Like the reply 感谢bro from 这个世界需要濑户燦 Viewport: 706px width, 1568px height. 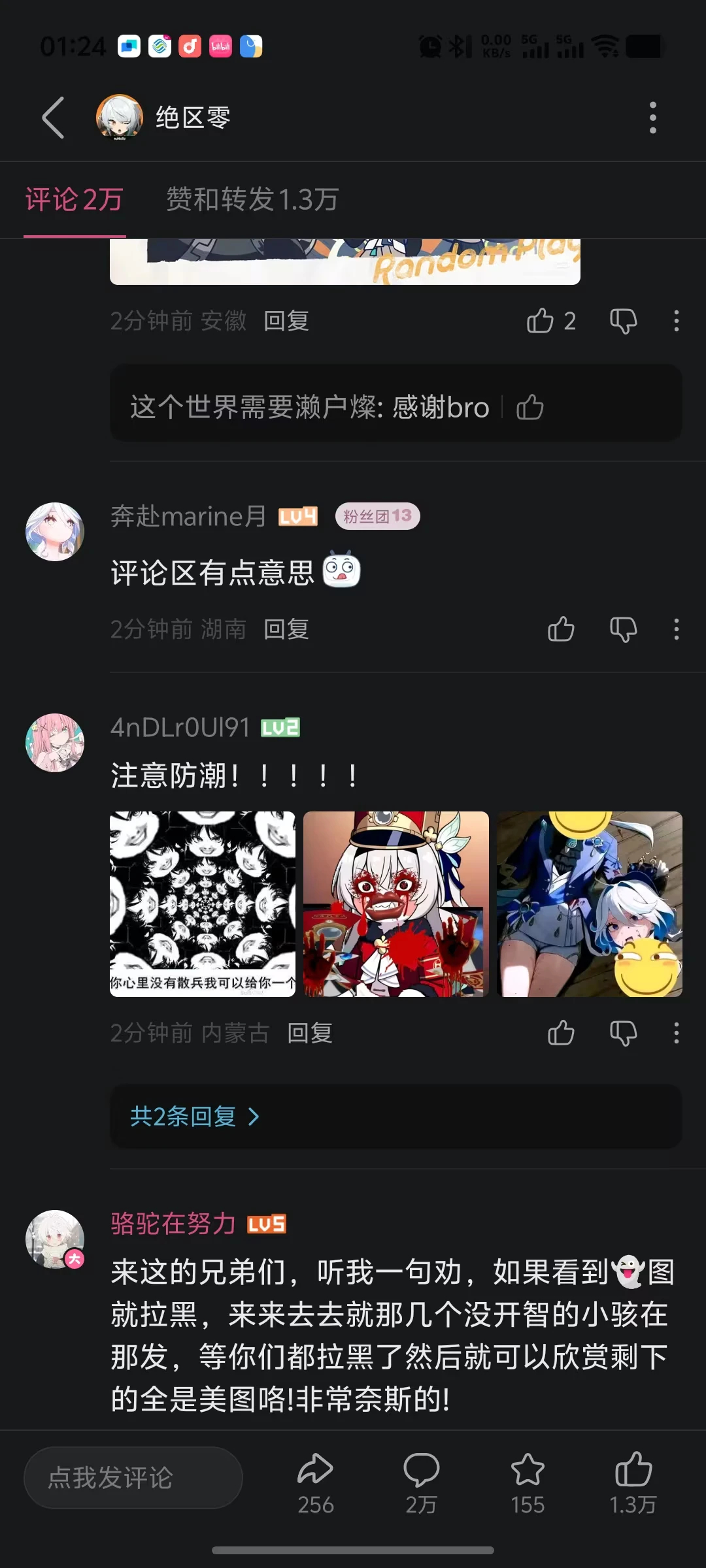(x=530, y=408)
